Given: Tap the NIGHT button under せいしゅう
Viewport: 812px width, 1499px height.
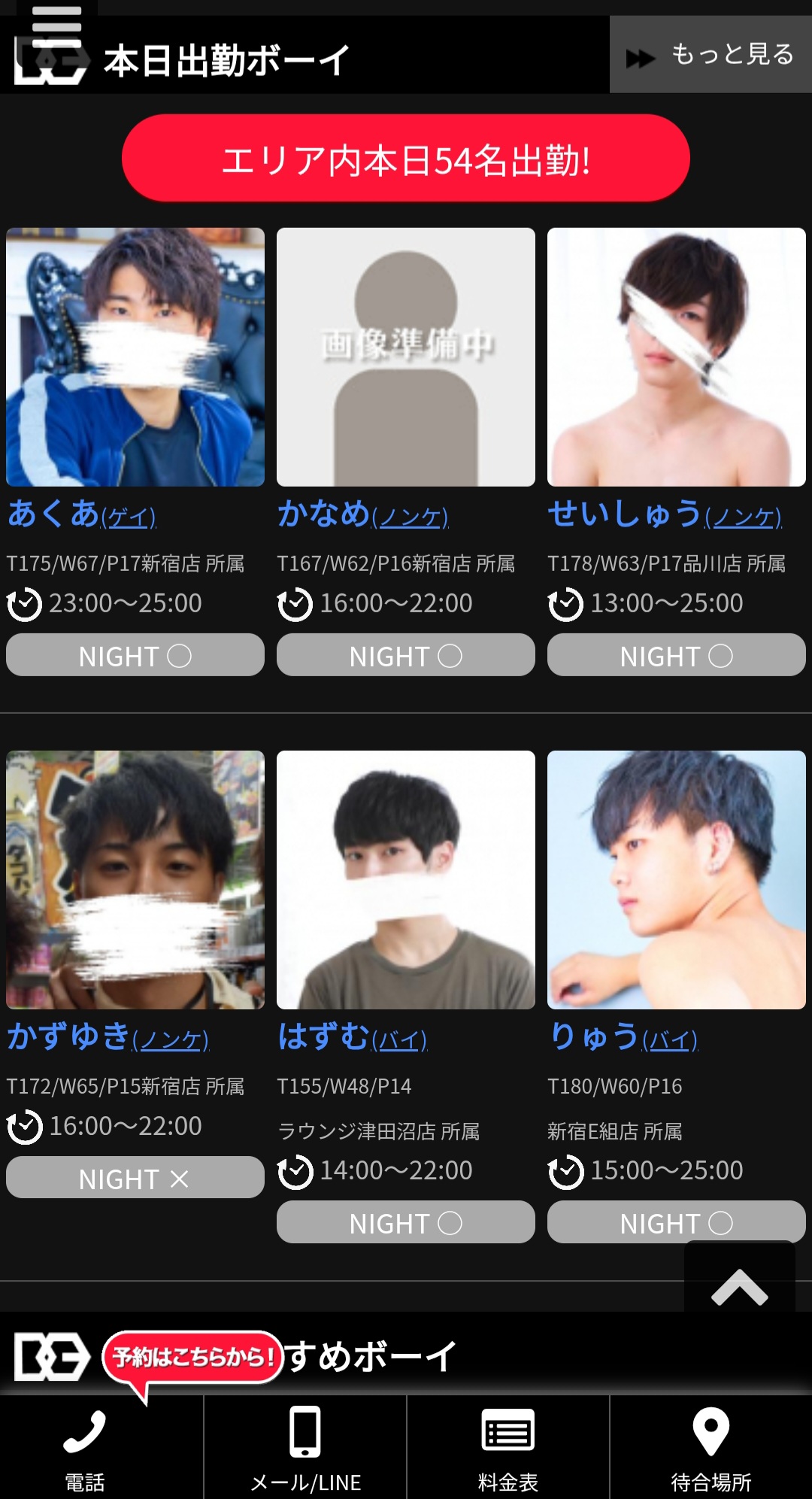Looking at the screenshot, I should pyautogui.click(x=677, y=655).
